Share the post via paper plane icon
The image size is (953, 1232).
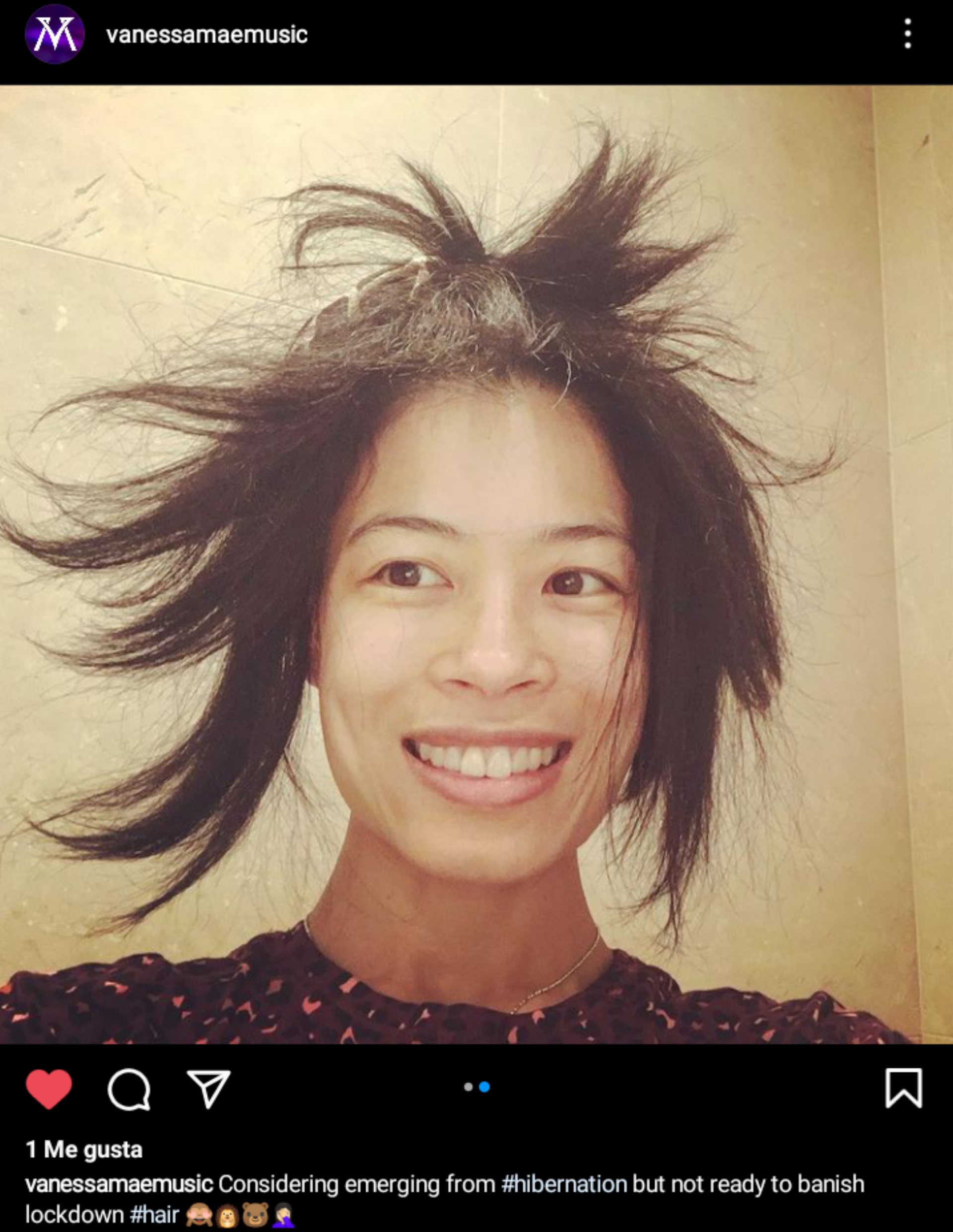coord(209,1089)
